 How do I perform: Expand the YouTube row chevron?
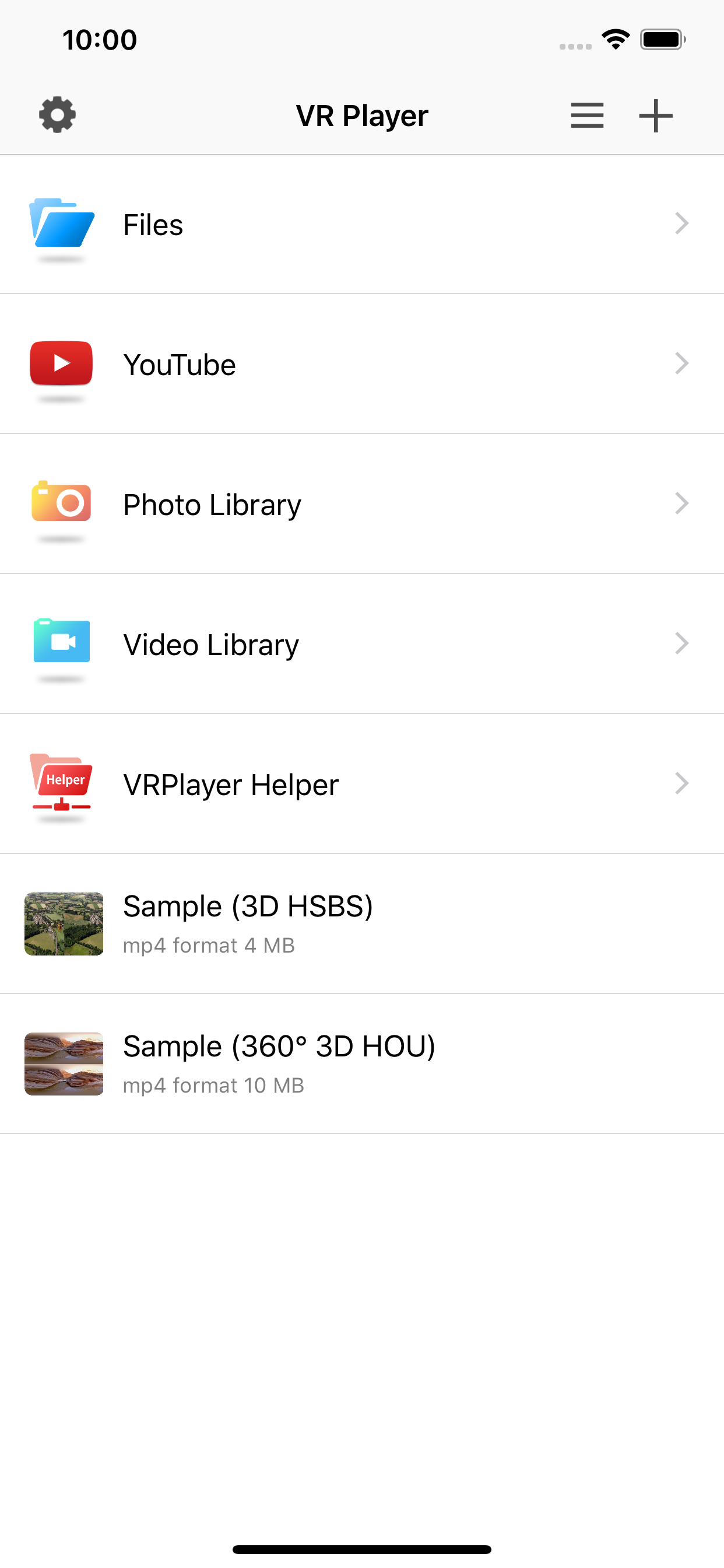(x=681, y=364)
